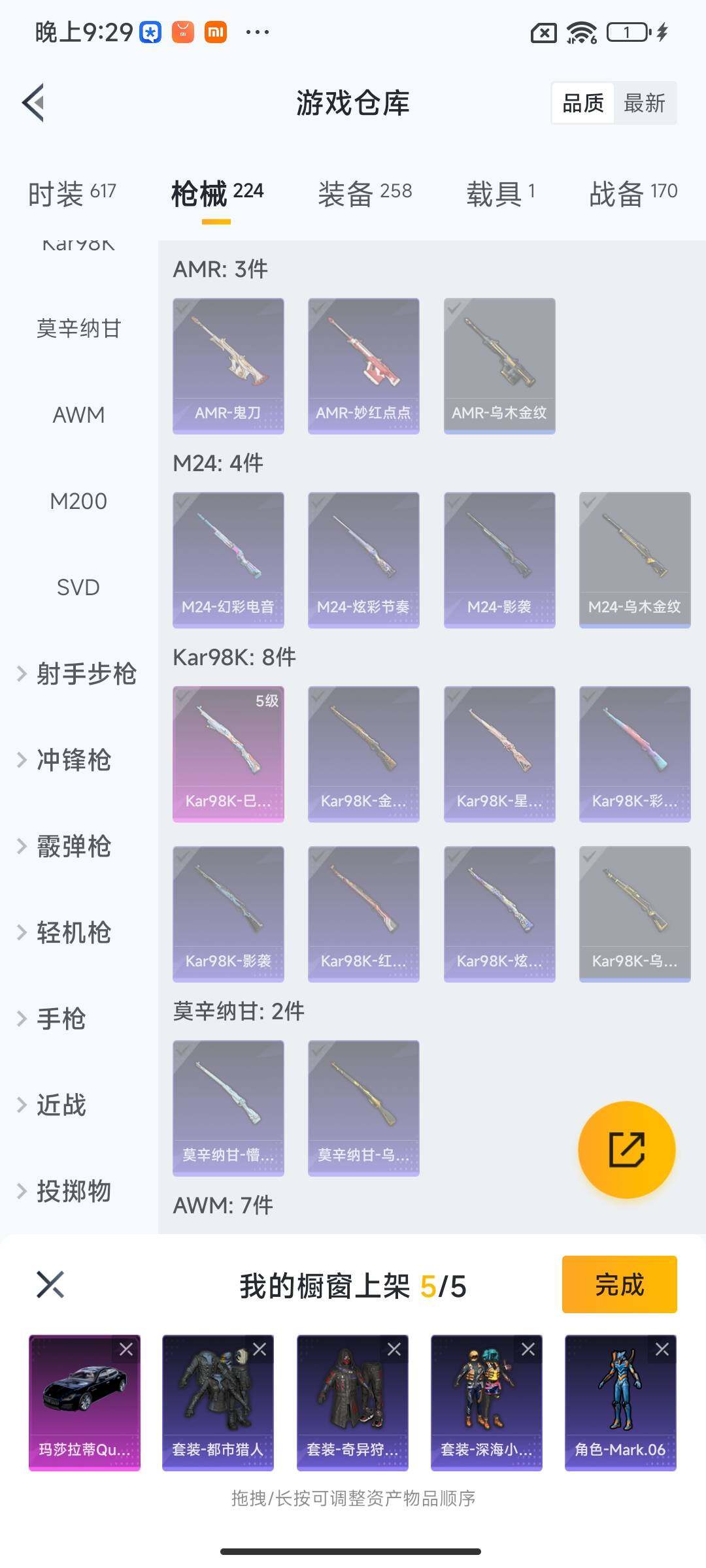Open the 战备 tab
This screenshot has height=1568, width=706.
(x=633, y=193)
